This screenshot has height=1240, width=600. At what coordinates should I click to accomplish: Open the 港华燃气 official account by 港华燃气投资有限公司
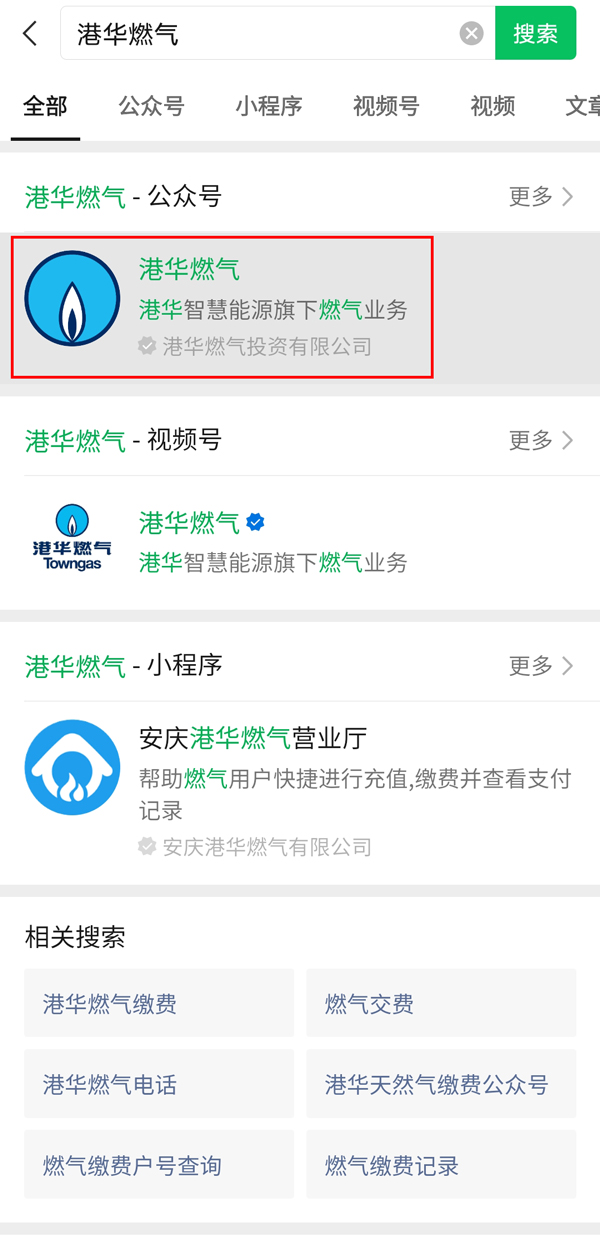coord(222,307)
